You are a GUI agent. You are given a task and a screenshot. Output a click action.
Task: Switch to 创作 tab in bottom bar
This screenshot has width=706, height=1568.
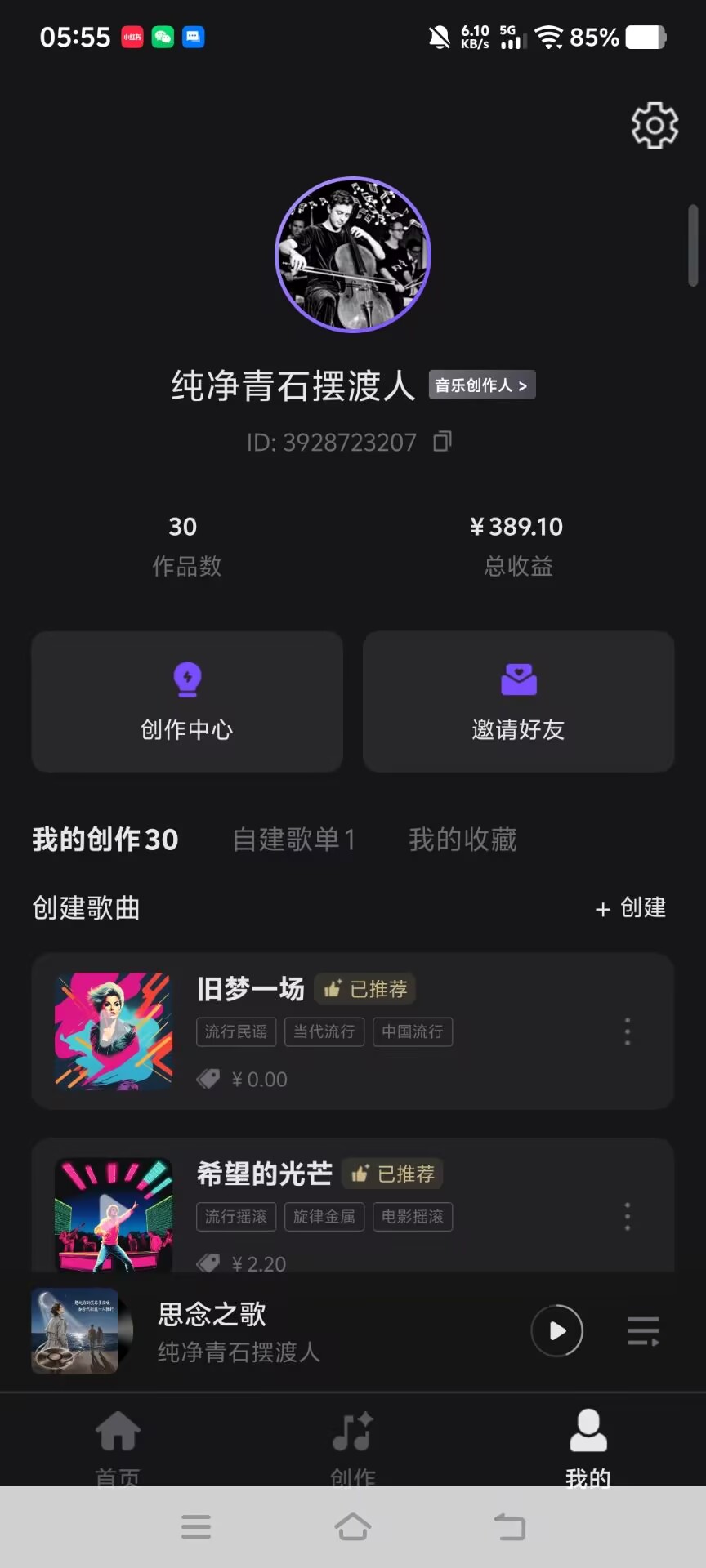[353, 1444]
